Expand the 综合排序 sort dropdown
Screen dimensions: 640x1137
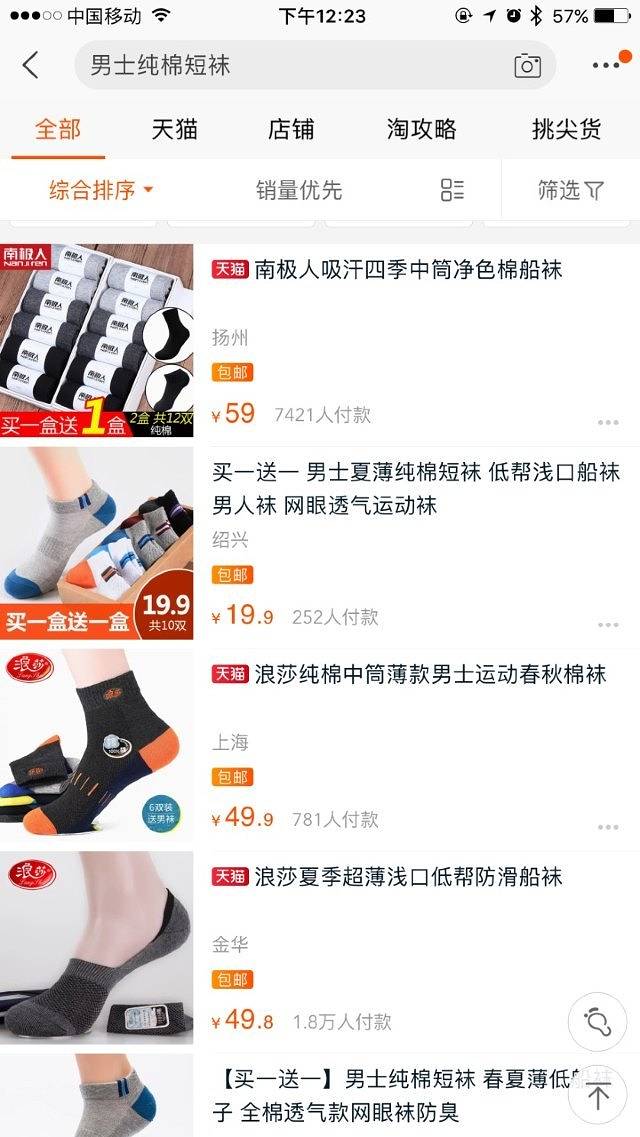(102, 190)
